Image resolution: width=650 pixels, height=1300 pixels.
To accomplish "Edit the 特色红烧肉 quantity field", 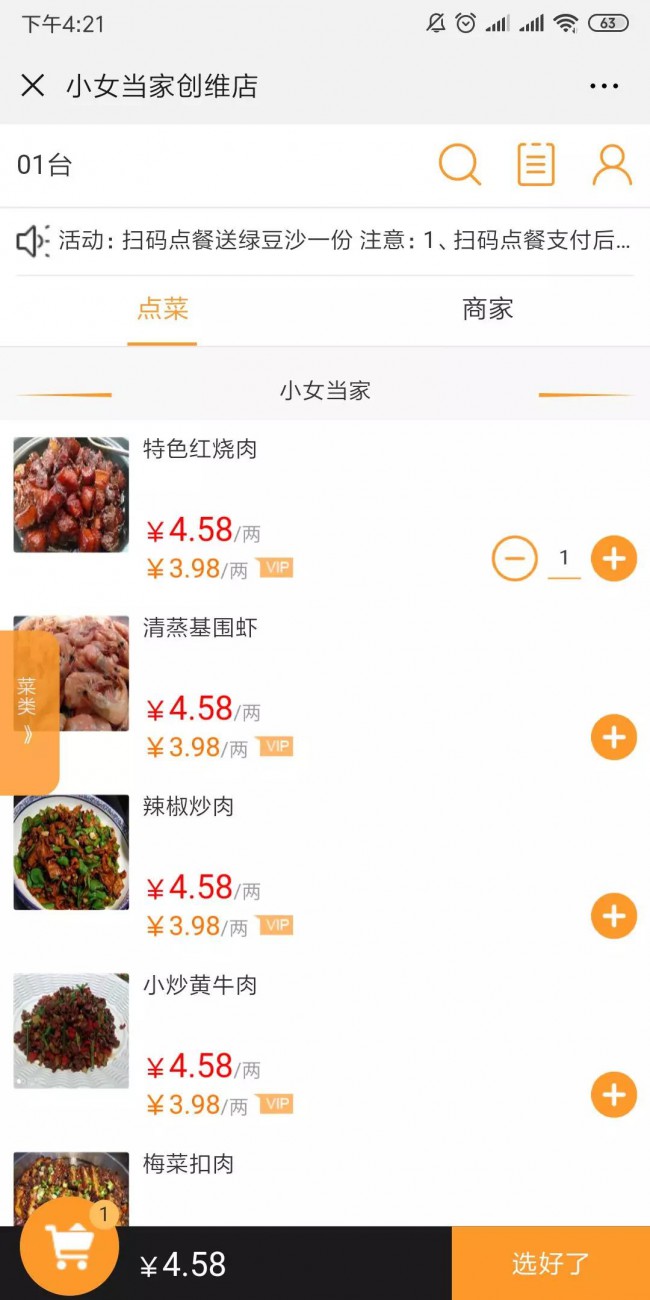I will tap(564, 558).
